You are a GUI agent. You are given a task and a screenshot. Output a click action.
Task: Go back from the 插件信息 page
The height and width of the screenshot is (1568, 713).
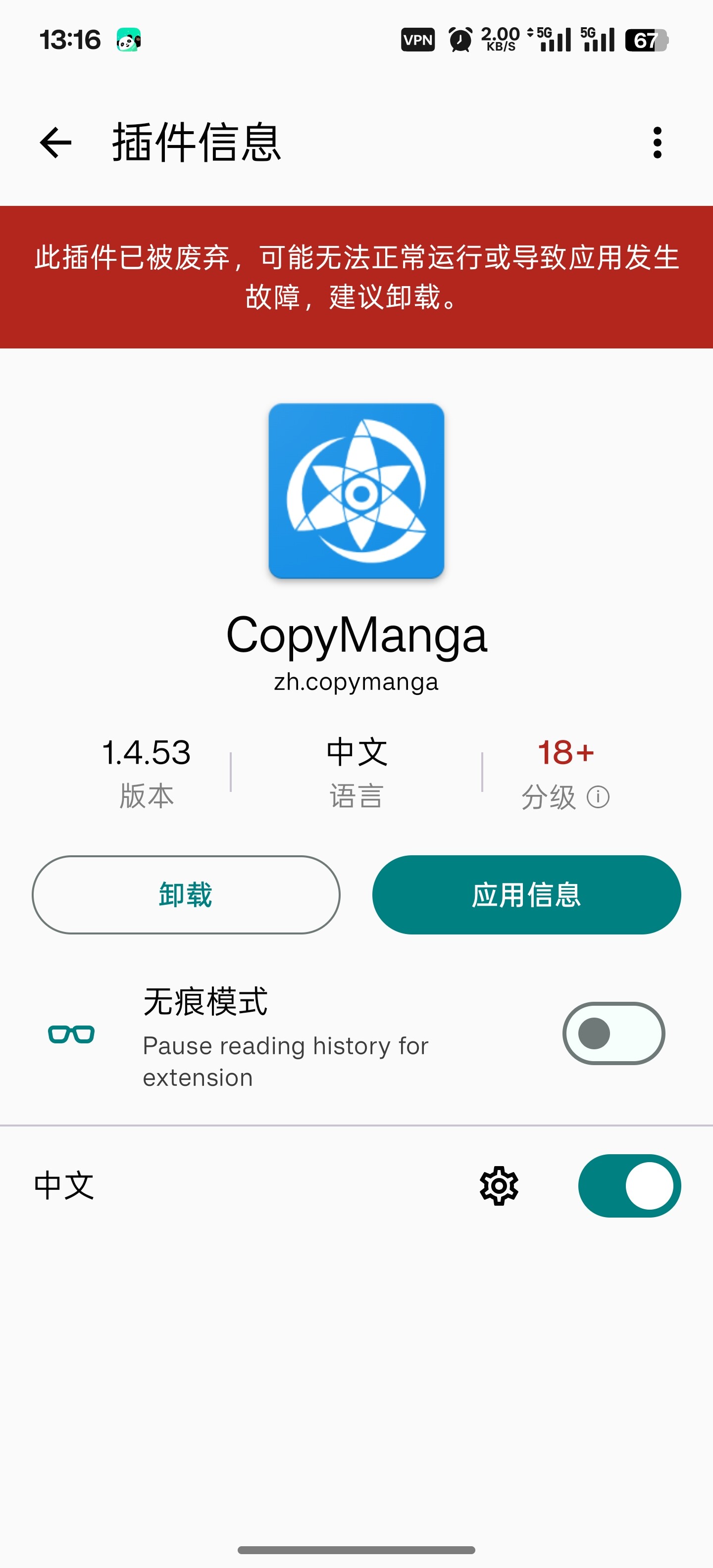pyautogui.click(x=55, y=143)
